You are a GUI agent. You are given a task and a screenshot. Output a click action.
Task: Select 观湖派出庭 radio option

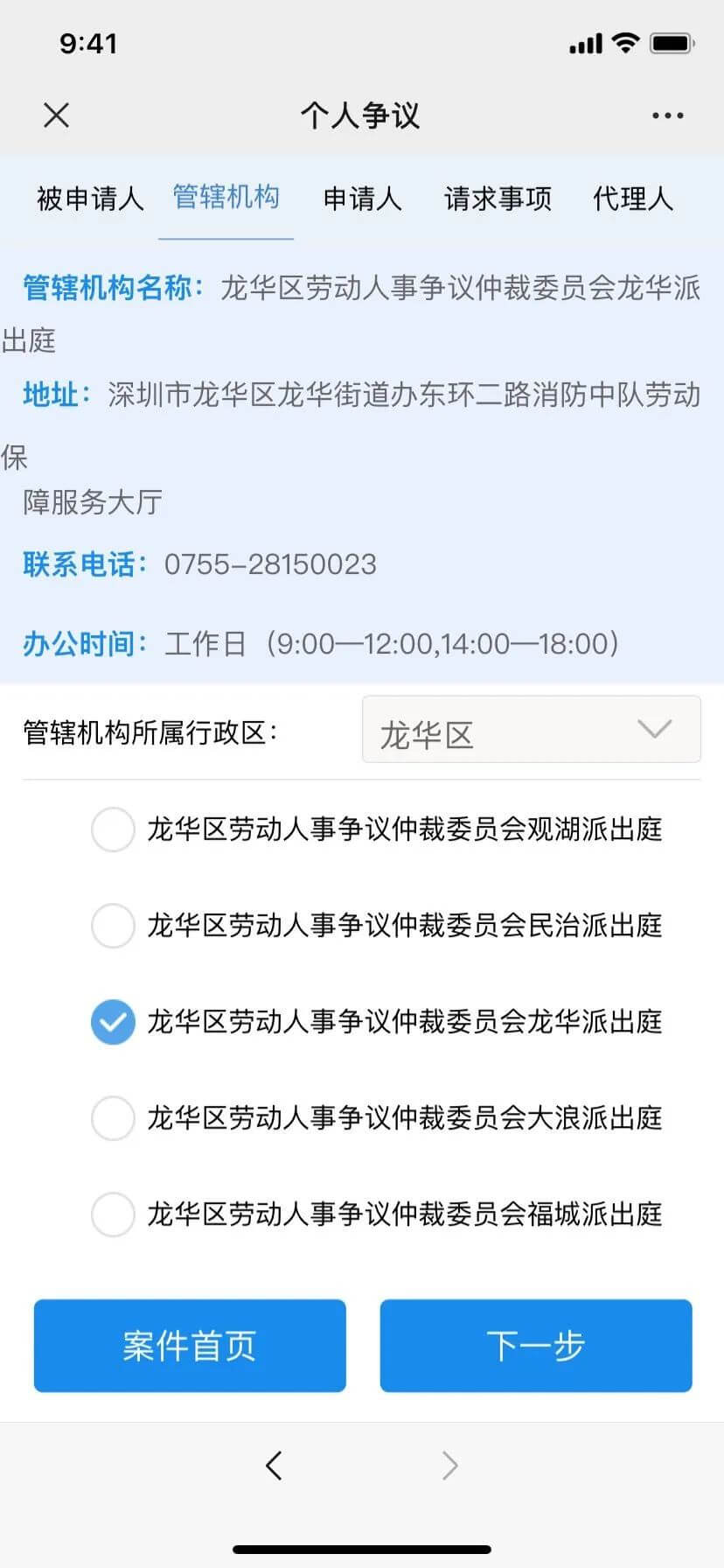114,829
